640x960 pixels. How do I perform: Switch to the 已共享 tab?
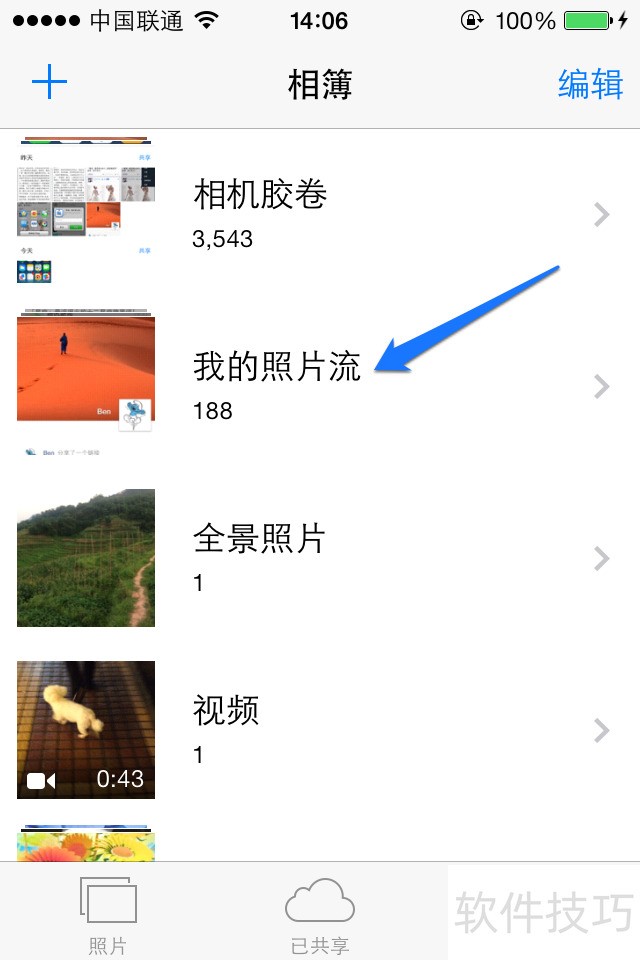(x=320, y=914)
